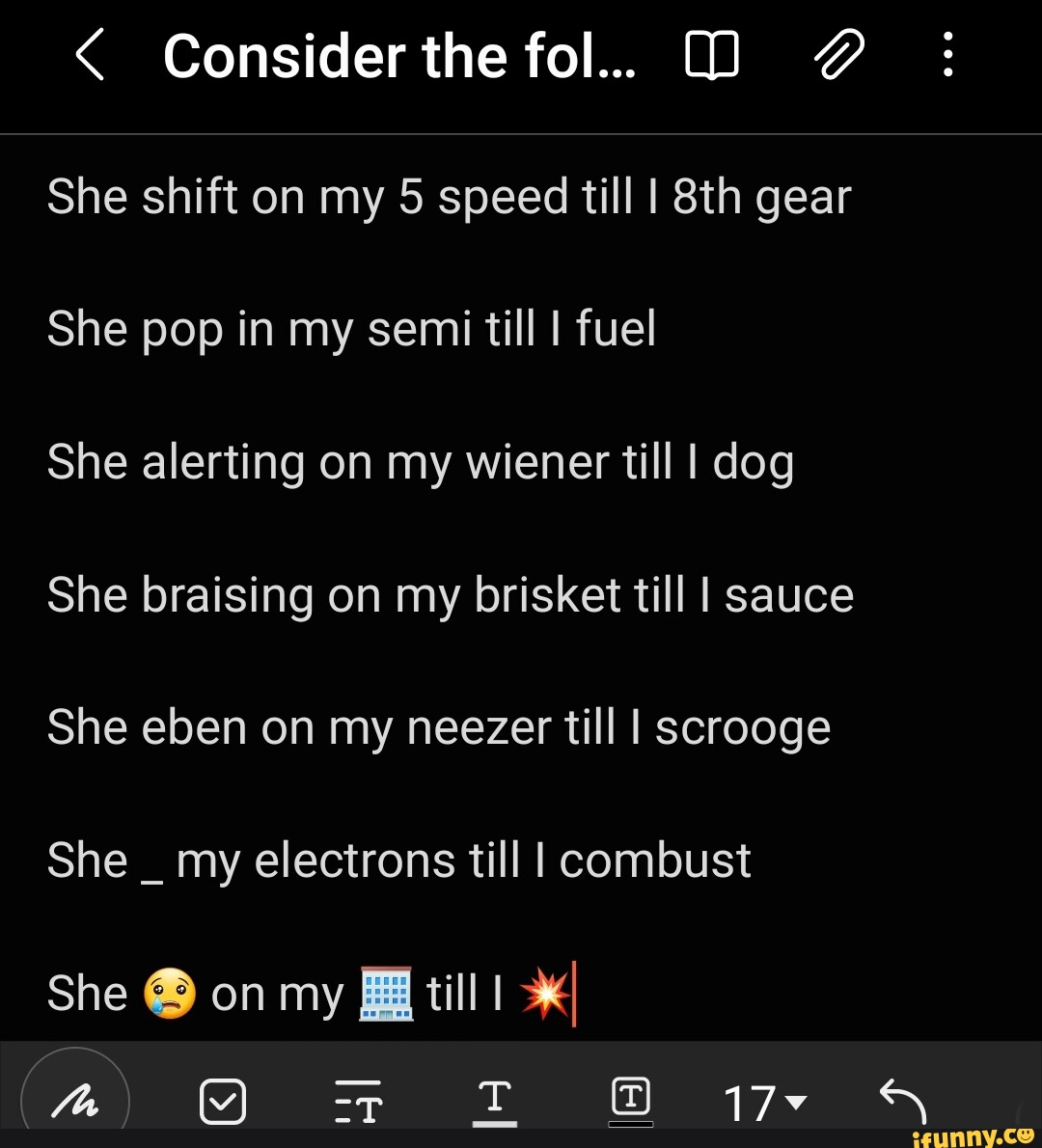Attach a file with the paperclip

pyautogui.click(x=837, y=54)
